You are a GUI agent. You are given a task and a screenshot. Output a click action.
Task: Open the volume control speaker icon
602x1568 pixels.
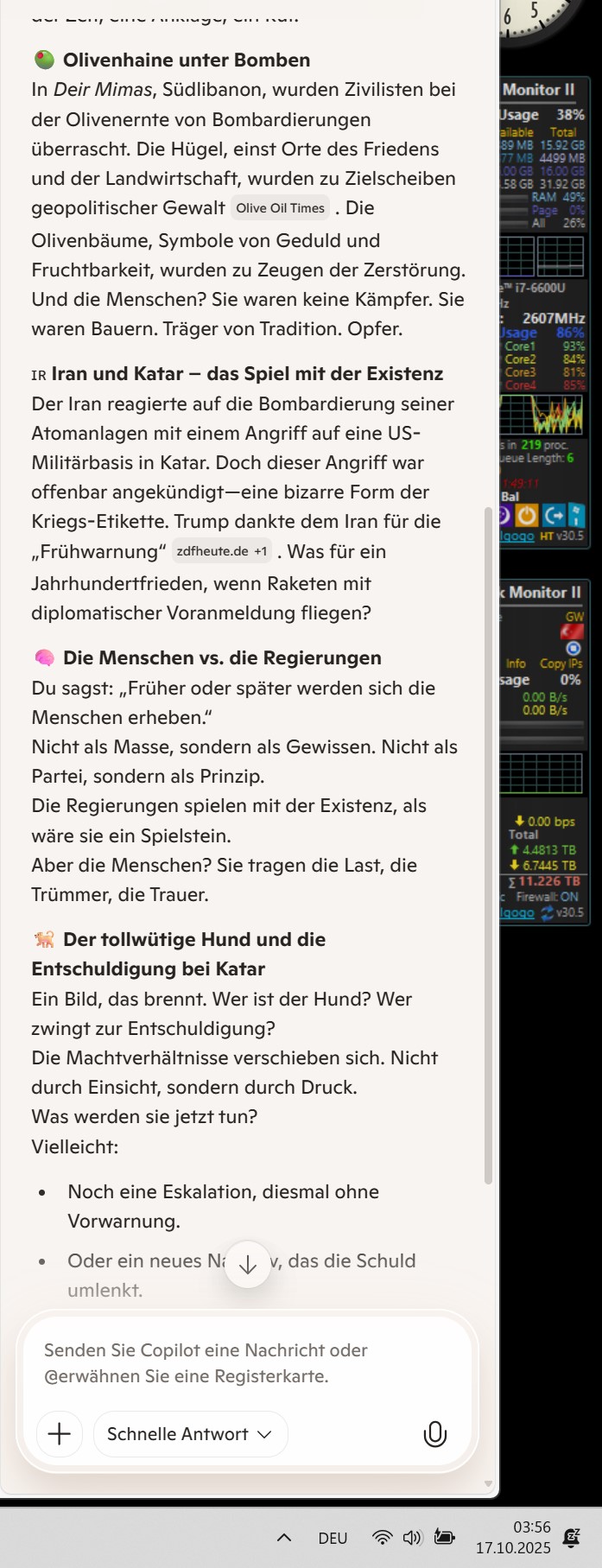coord(412,1537)
